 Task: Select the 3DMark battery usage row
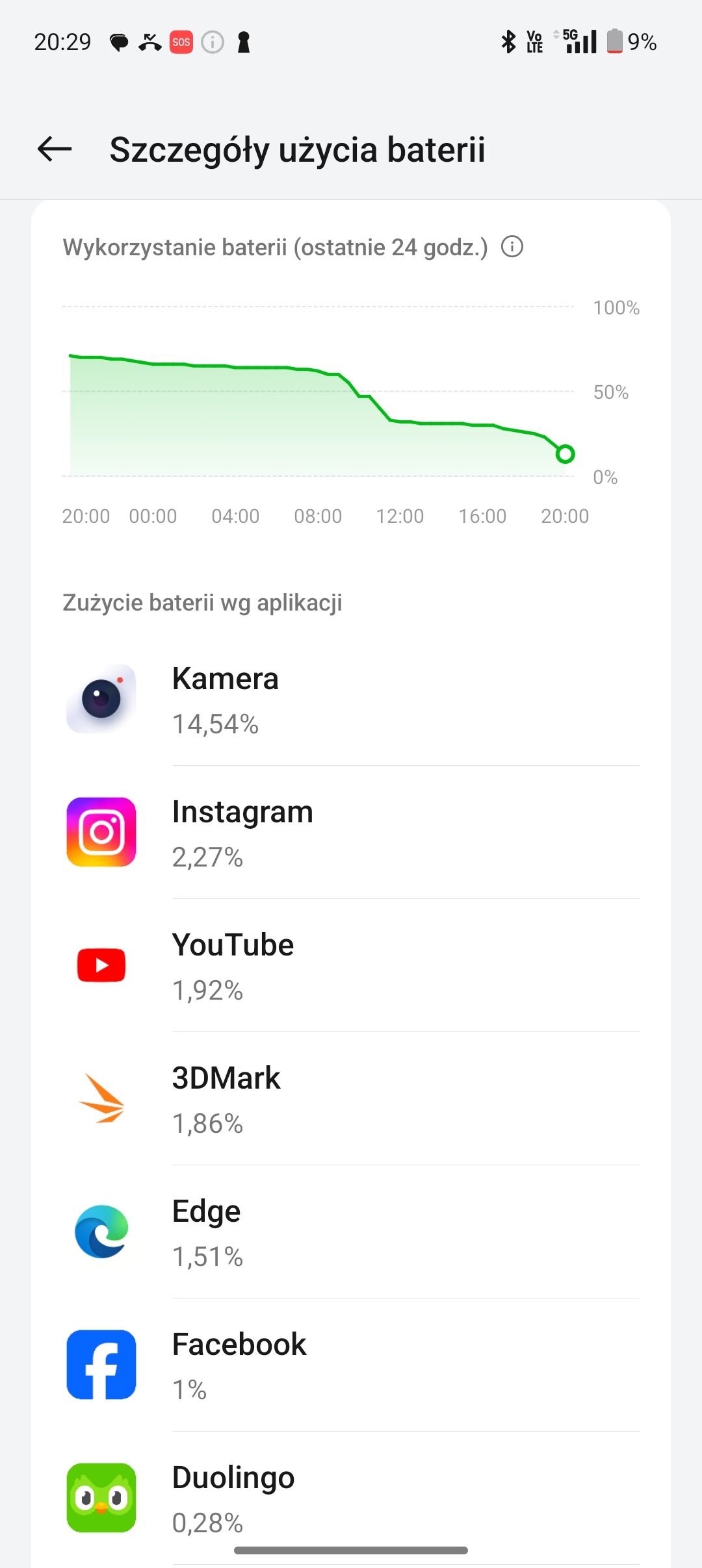(x=351, y=1099)
